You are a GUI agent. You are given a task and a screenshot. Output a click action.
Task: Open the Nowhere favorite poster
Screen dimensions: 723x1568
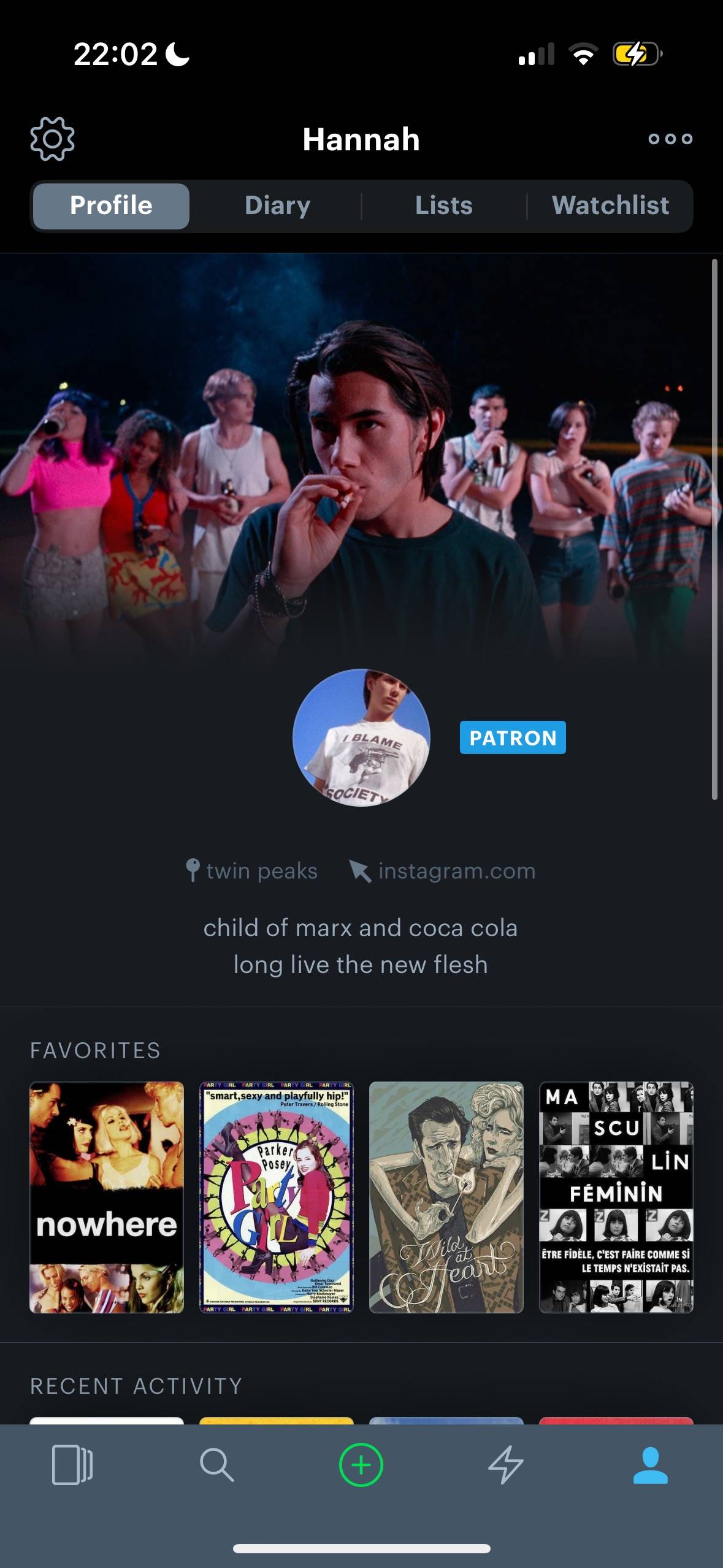coord(107,1197)
